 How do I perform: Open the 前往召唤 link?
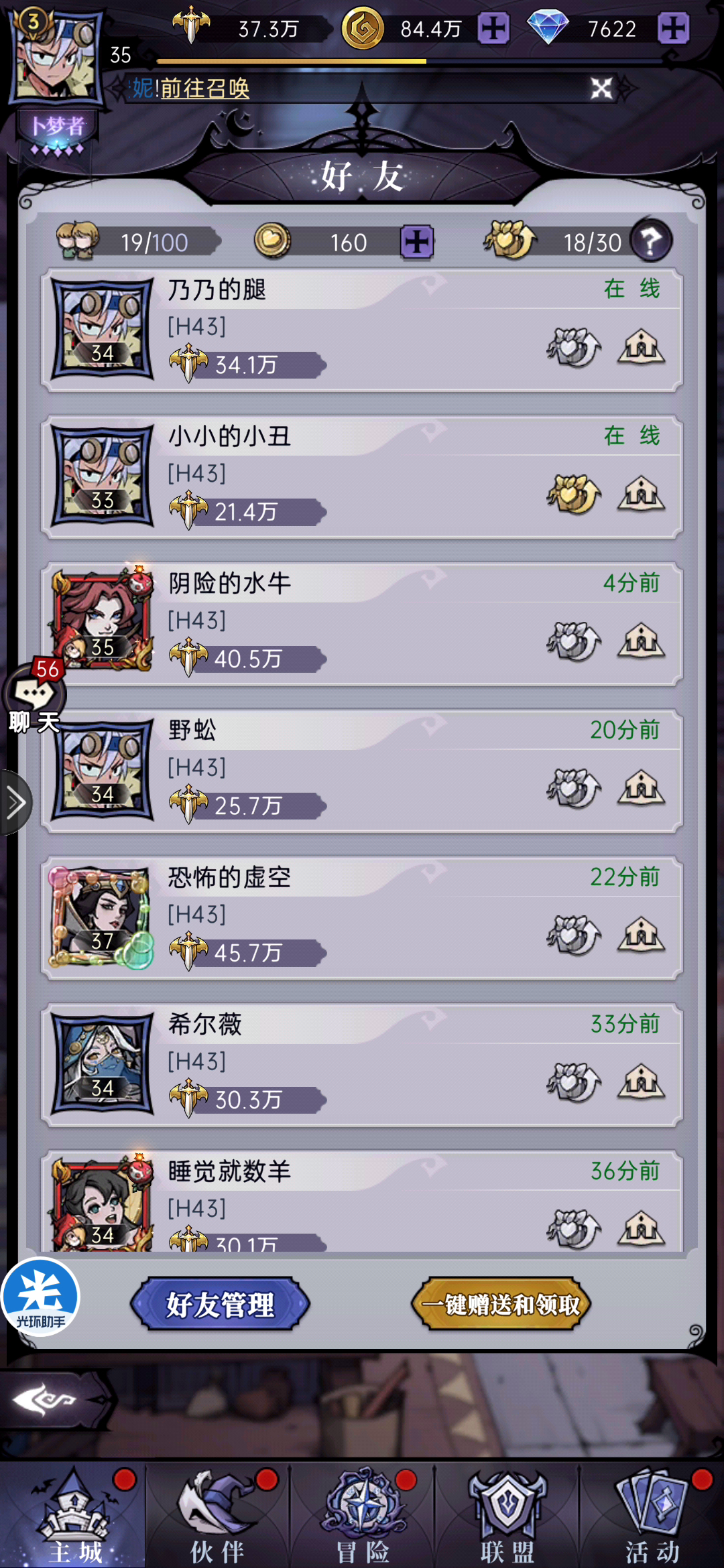(x=204, y=88)
